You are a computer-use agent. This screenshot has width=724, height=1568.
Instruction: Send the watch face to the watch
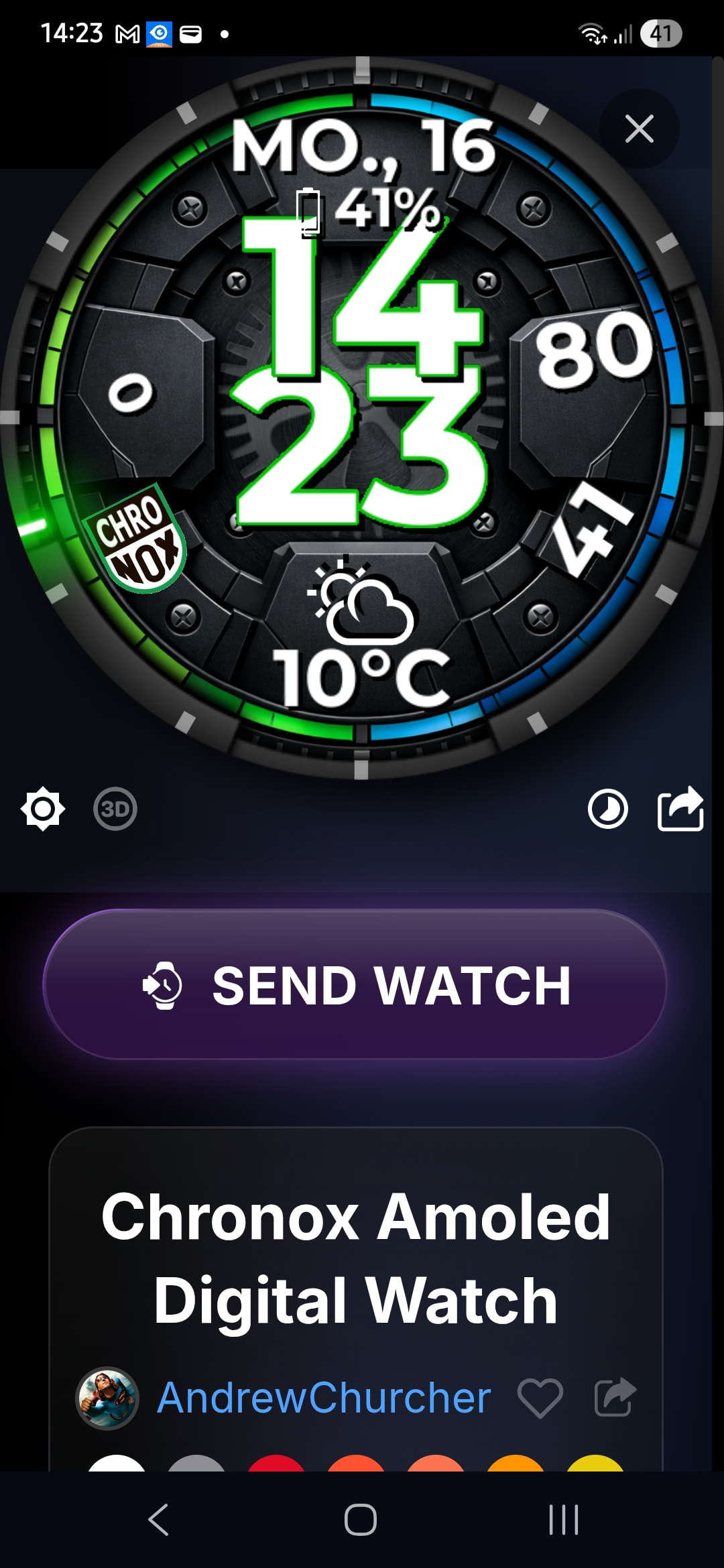pyautogui.click(x=355, y=985)
